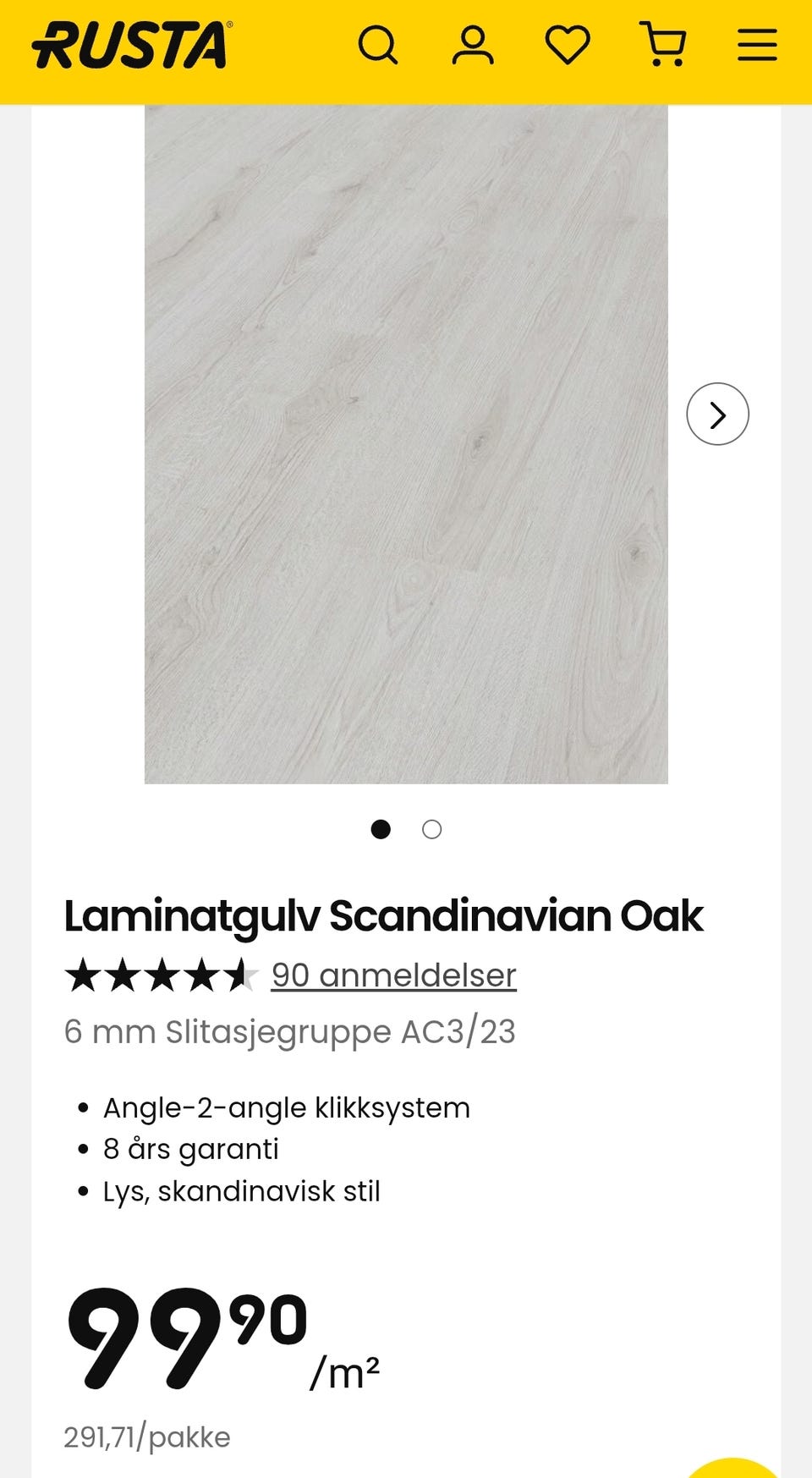Open the 90 anmeldelser reviews link
Viewport: 812px width, 1478px height.
click(x=393, y=975)
